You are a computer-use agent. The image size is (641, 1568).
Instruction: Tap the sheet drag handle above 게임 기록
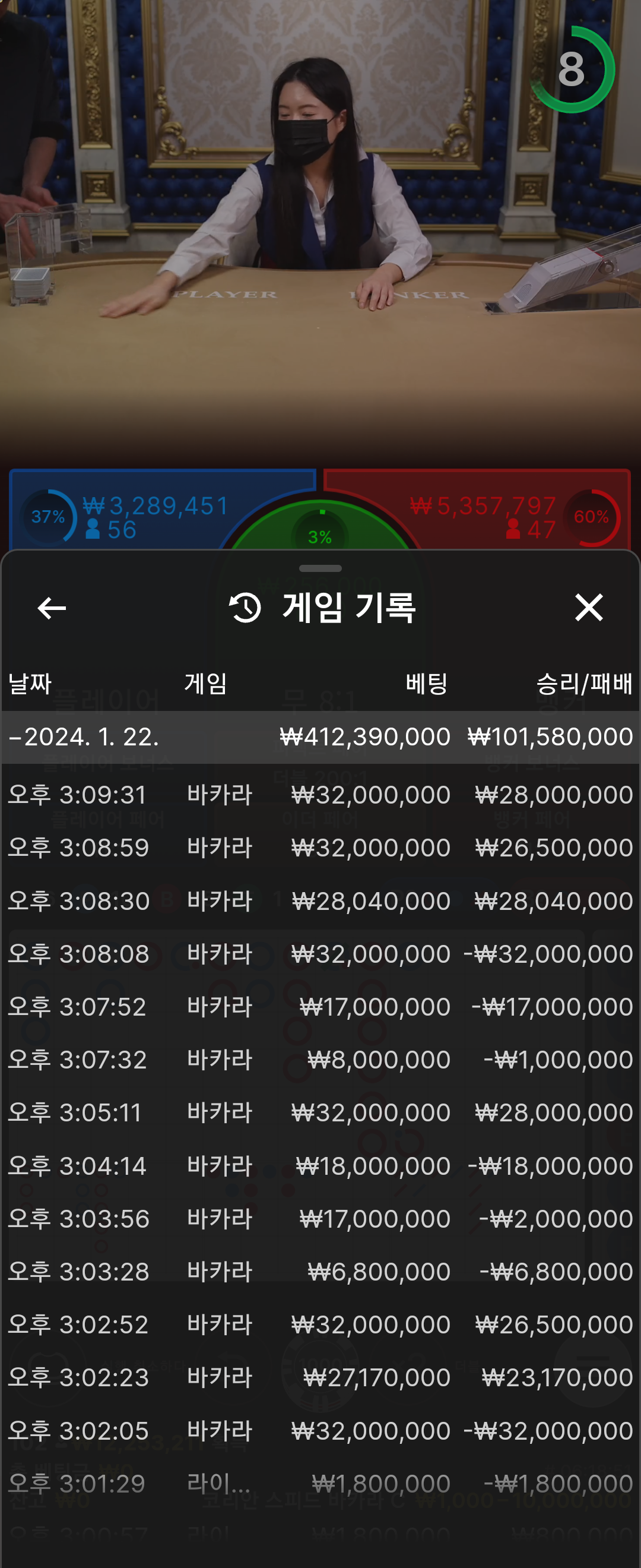pyautogui.click(x=320, y=568)
